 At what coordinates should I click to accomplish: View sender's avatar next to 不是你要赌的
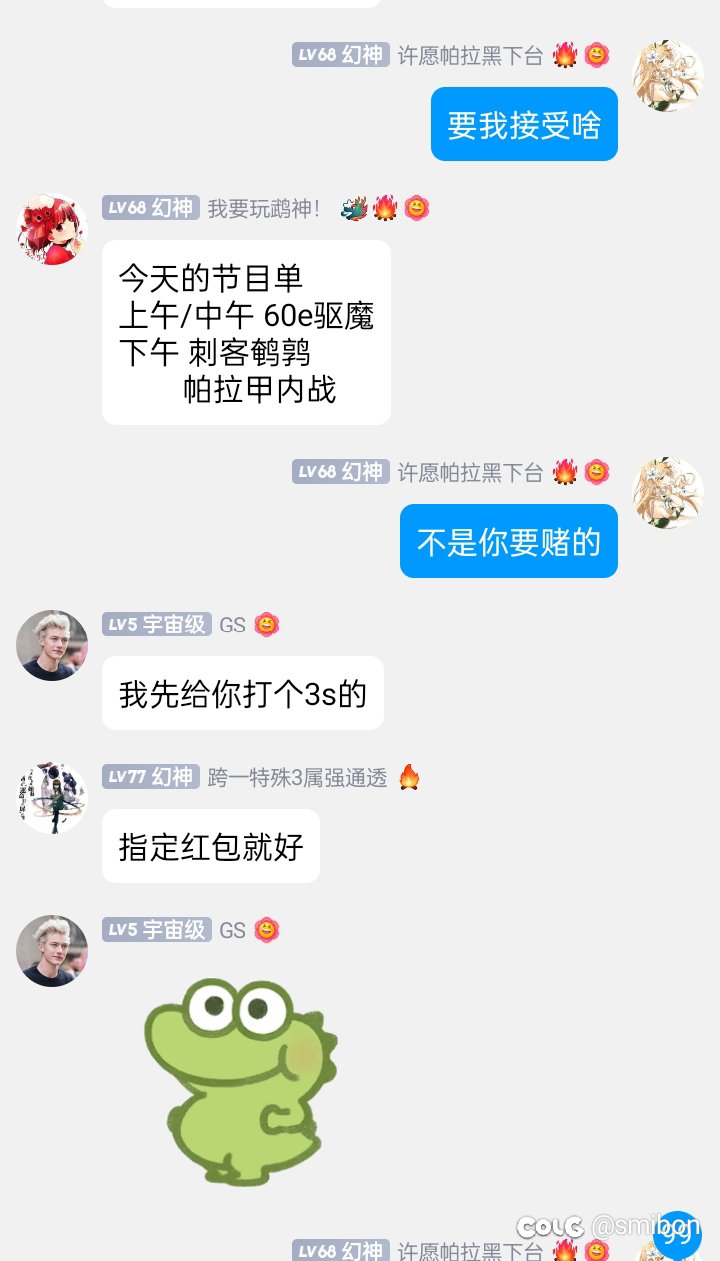[668, 493]
